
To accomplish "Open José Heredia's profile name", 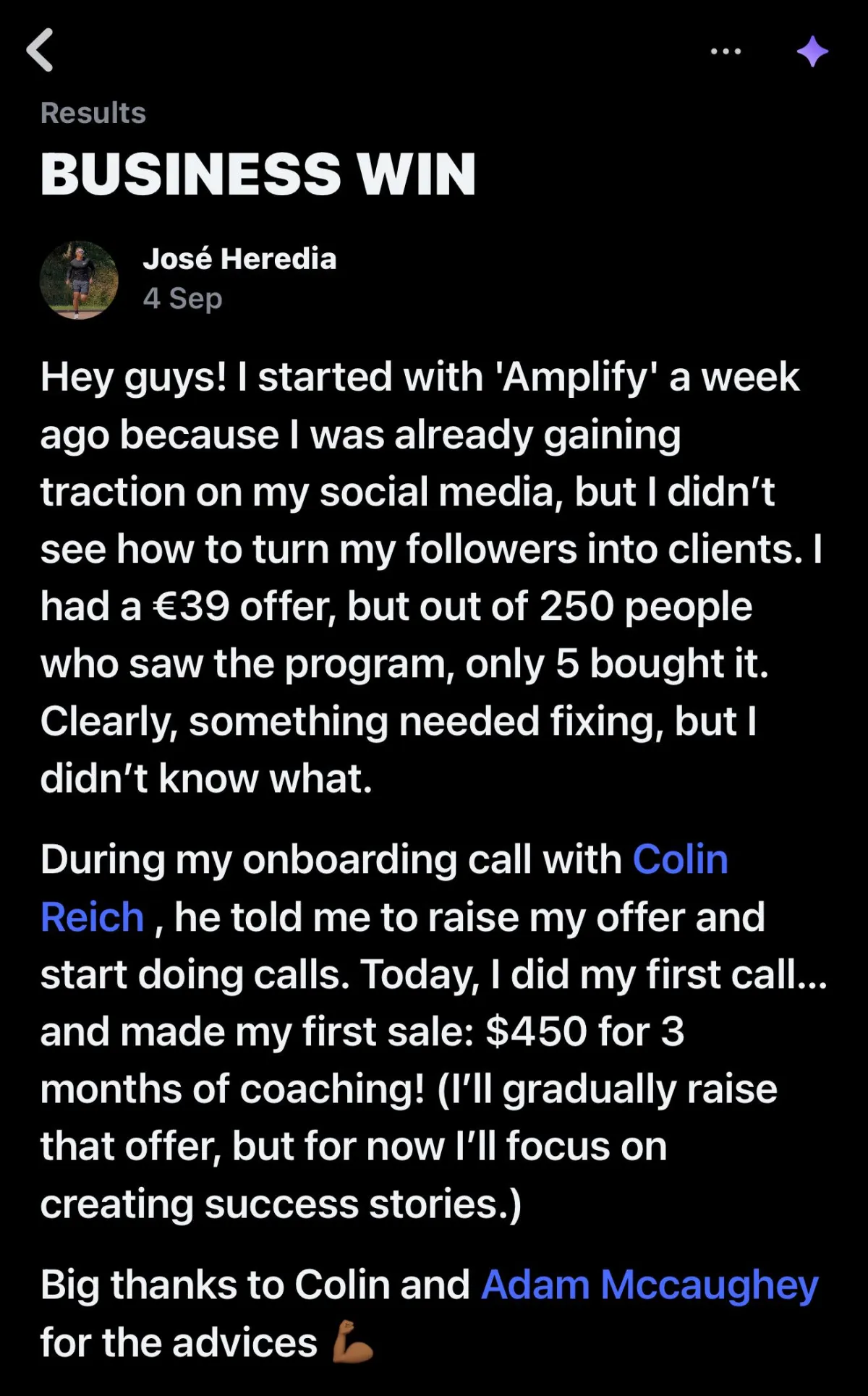I will tap(239, 259).
